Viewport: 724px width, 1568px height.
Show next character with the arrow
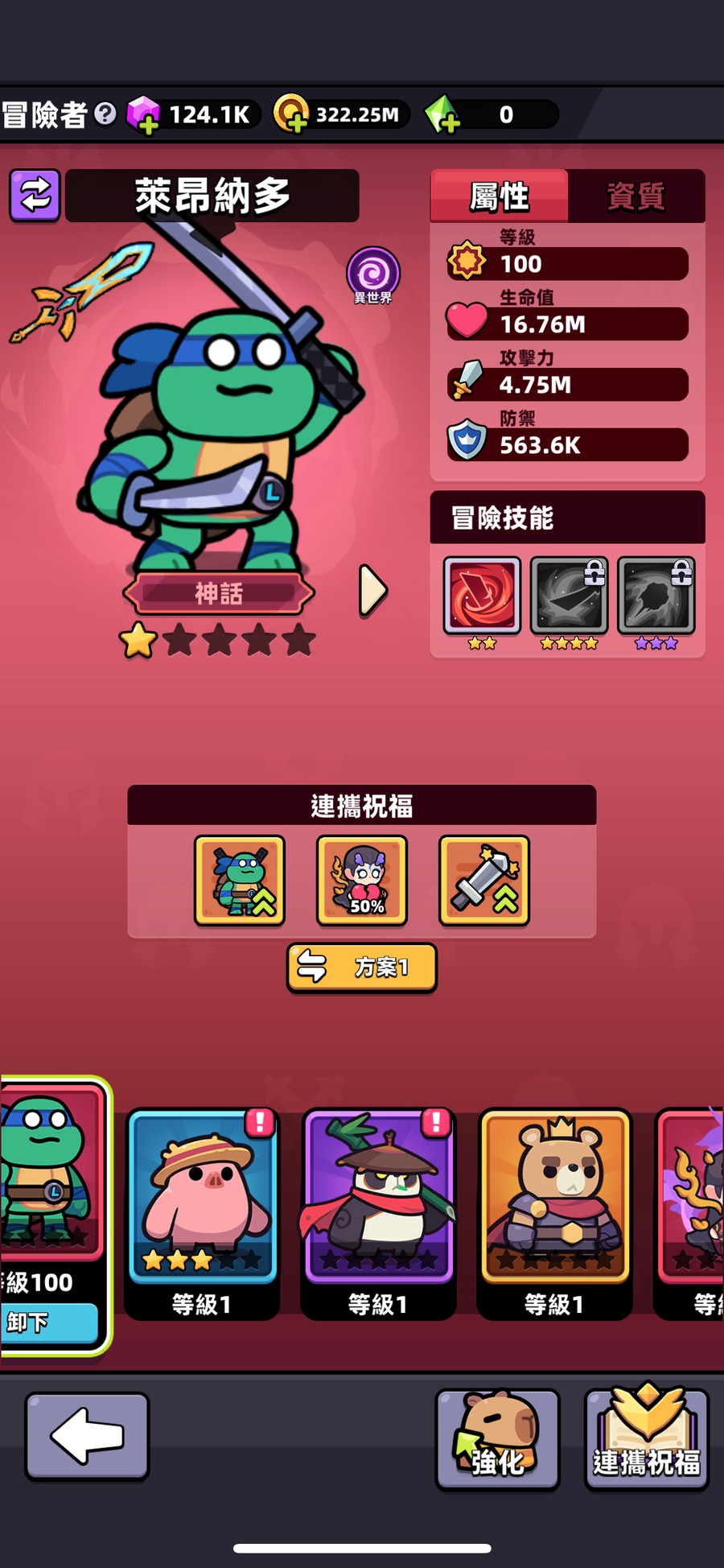pos(372,591)
